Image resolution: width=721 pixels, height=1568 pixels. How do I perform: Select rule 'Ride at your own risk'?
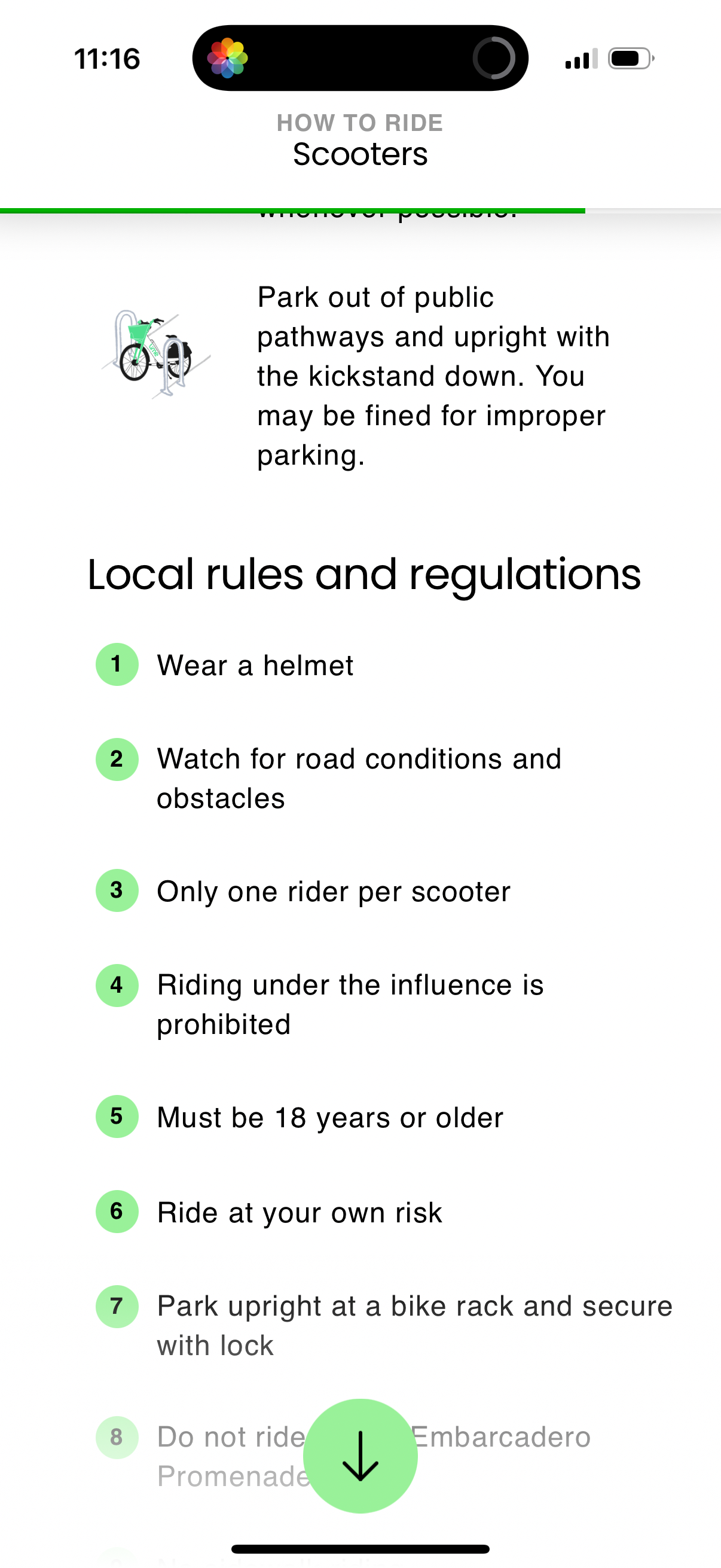299,1212
